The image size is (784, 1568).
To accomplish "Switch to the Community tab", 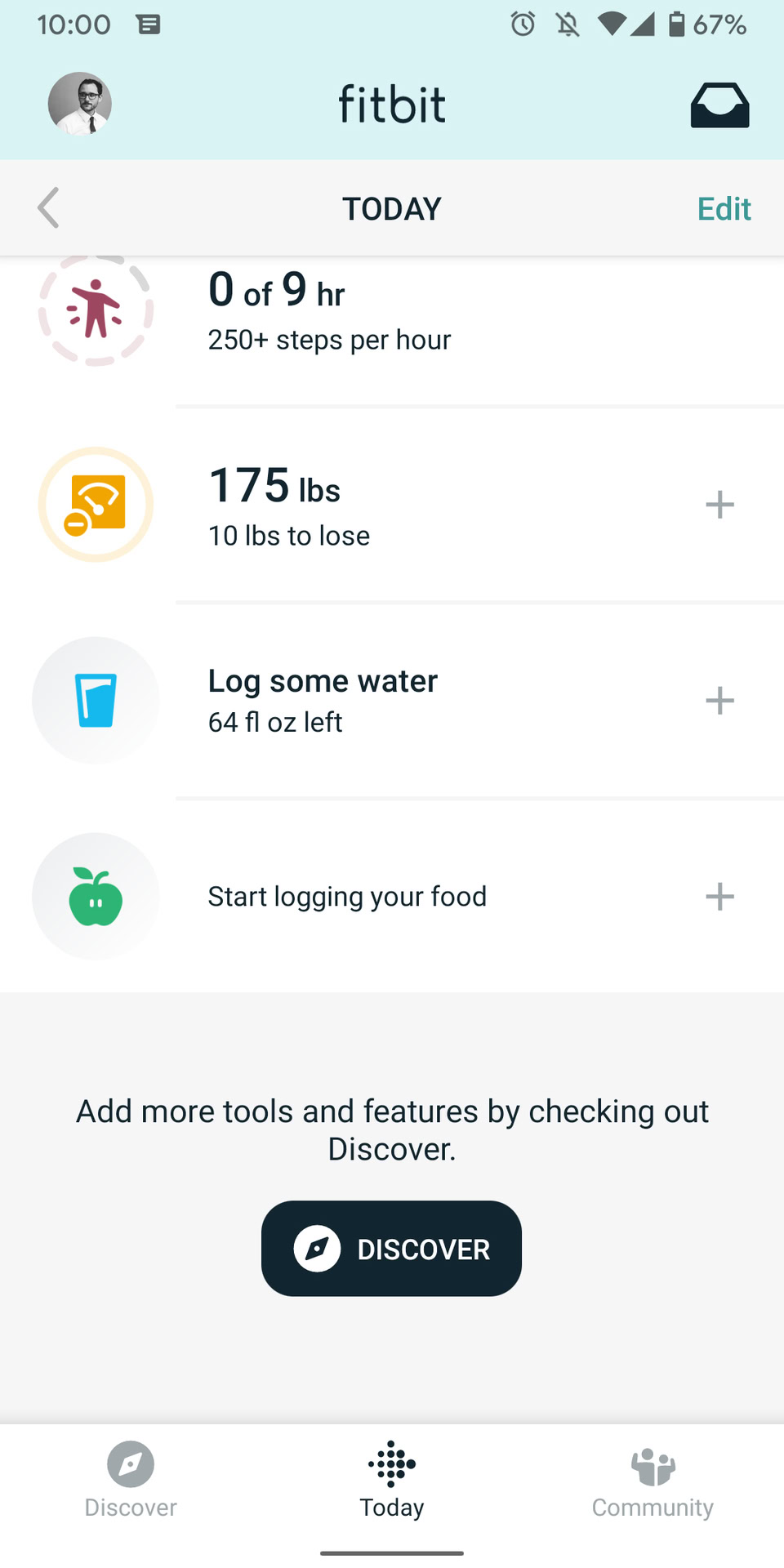I will pyautogui.click(x=653, y=1480).
